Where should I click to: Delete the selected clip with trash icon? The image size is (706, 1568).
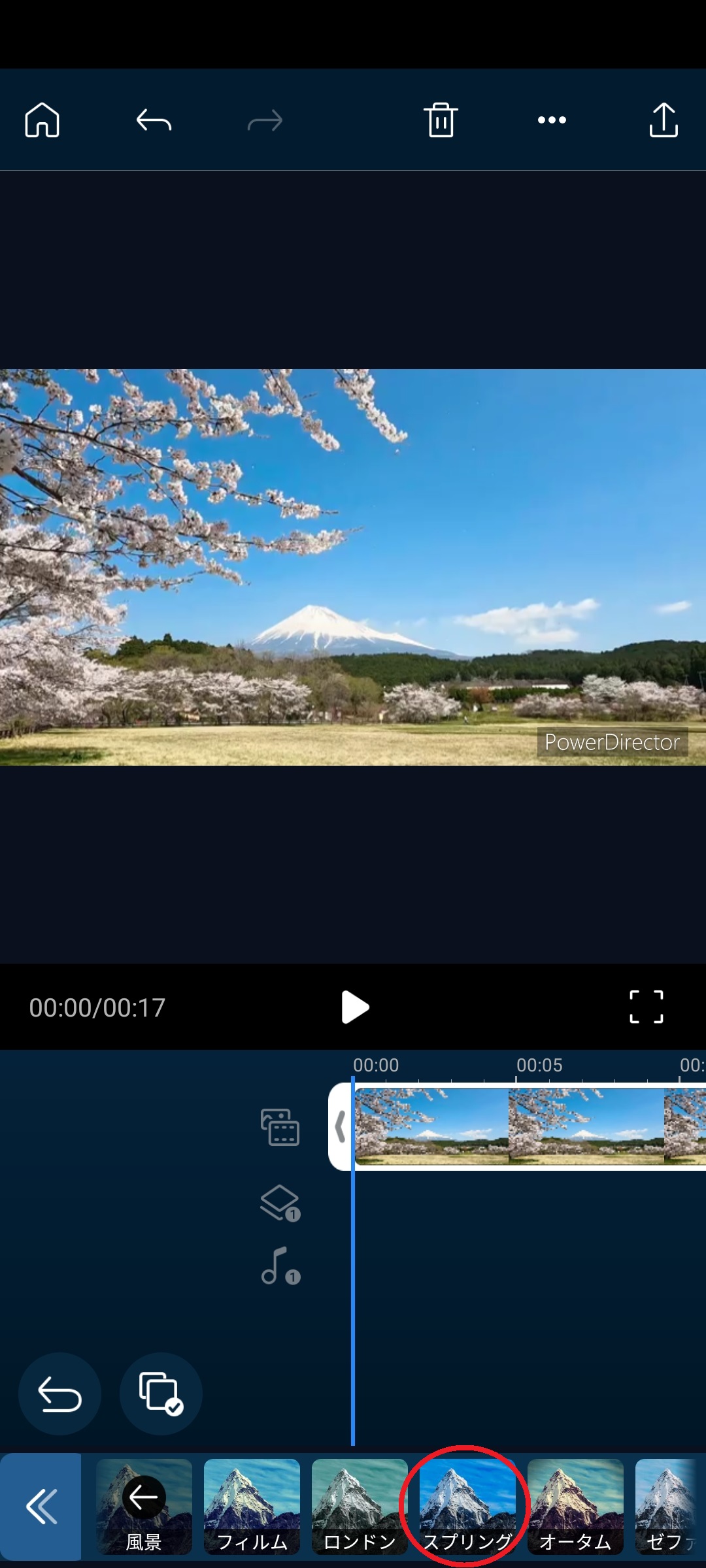click(441, 120)
